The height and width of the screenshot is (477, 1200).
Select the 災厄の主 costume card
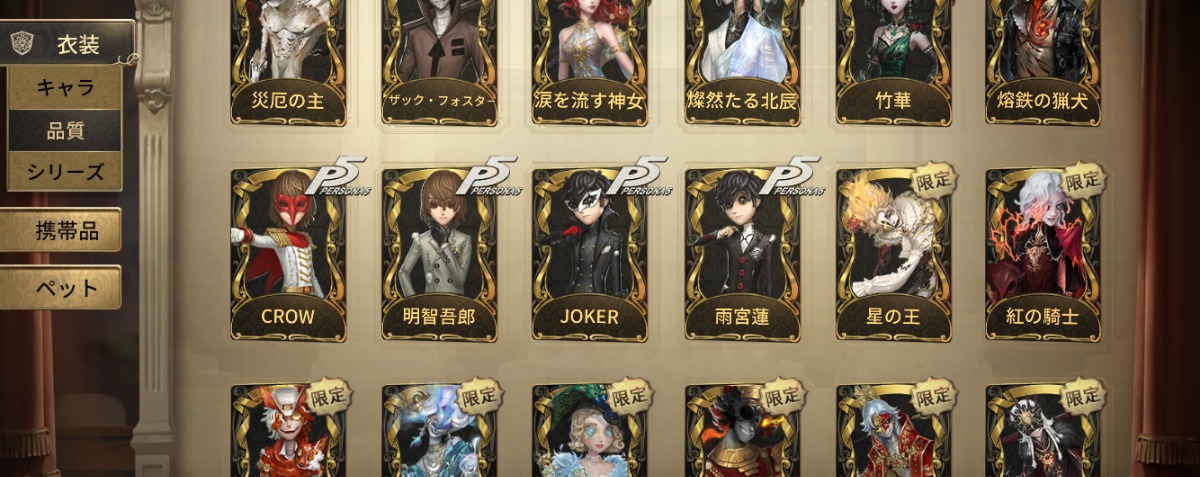[x=288, y=60]
